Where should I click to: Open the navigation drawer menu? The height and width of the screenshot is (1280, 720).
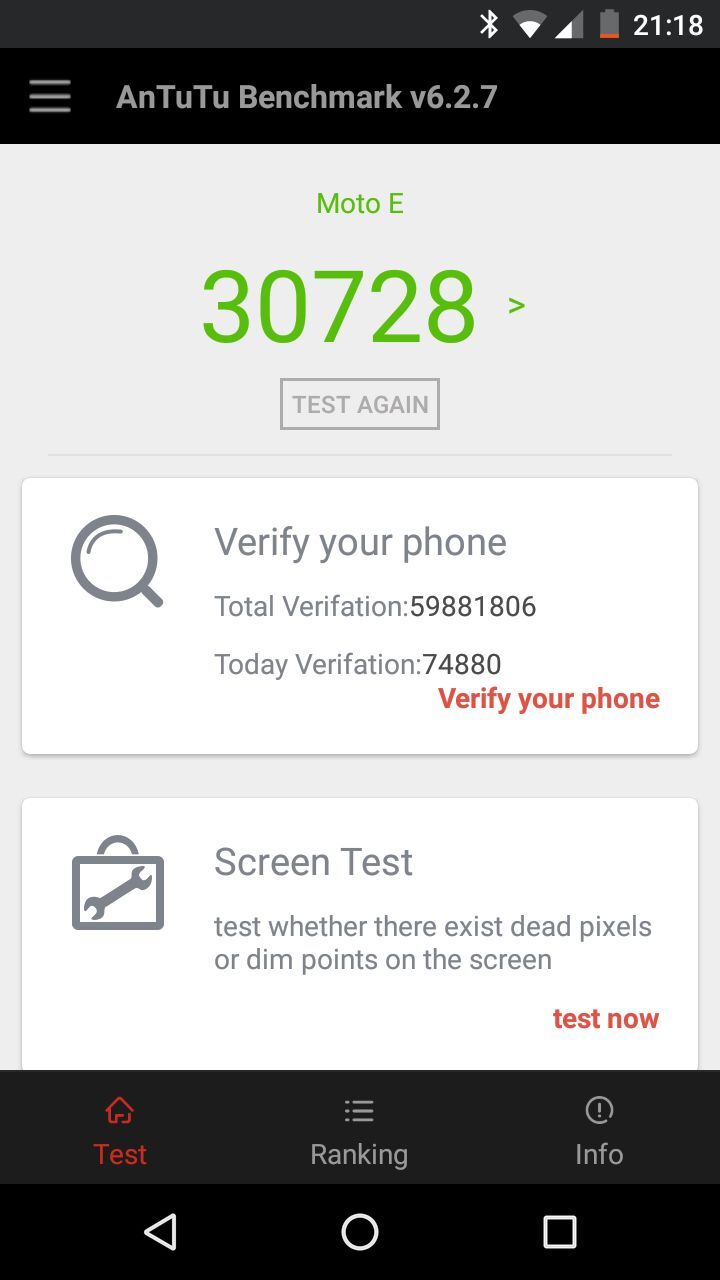(x=49, y=96)
